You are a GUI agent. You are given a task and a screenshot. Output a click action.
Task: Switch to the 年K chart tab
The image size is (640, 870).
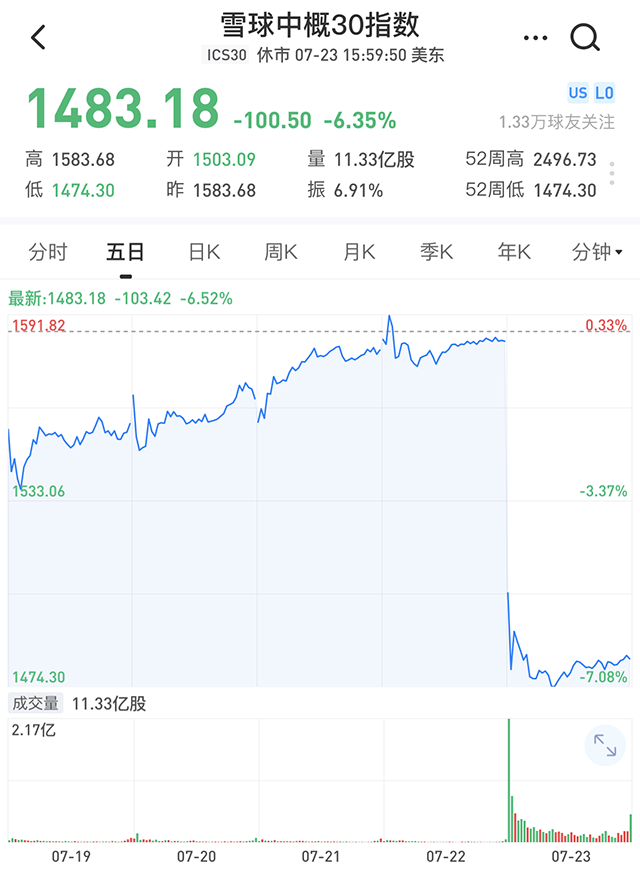(514, 252)
